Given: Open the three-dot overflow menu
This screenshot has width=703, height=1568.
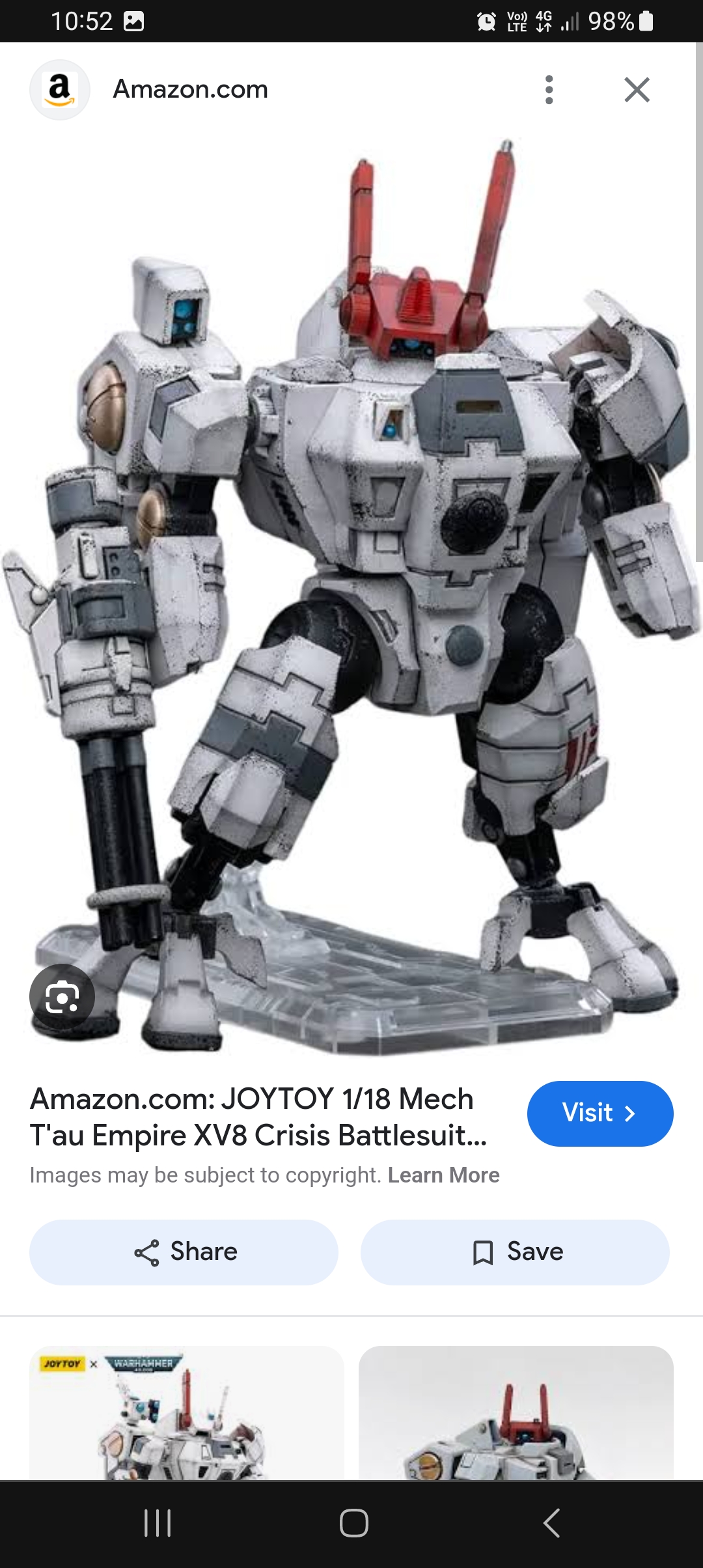Looking at the screenshot, I should [x=549, y=90].
